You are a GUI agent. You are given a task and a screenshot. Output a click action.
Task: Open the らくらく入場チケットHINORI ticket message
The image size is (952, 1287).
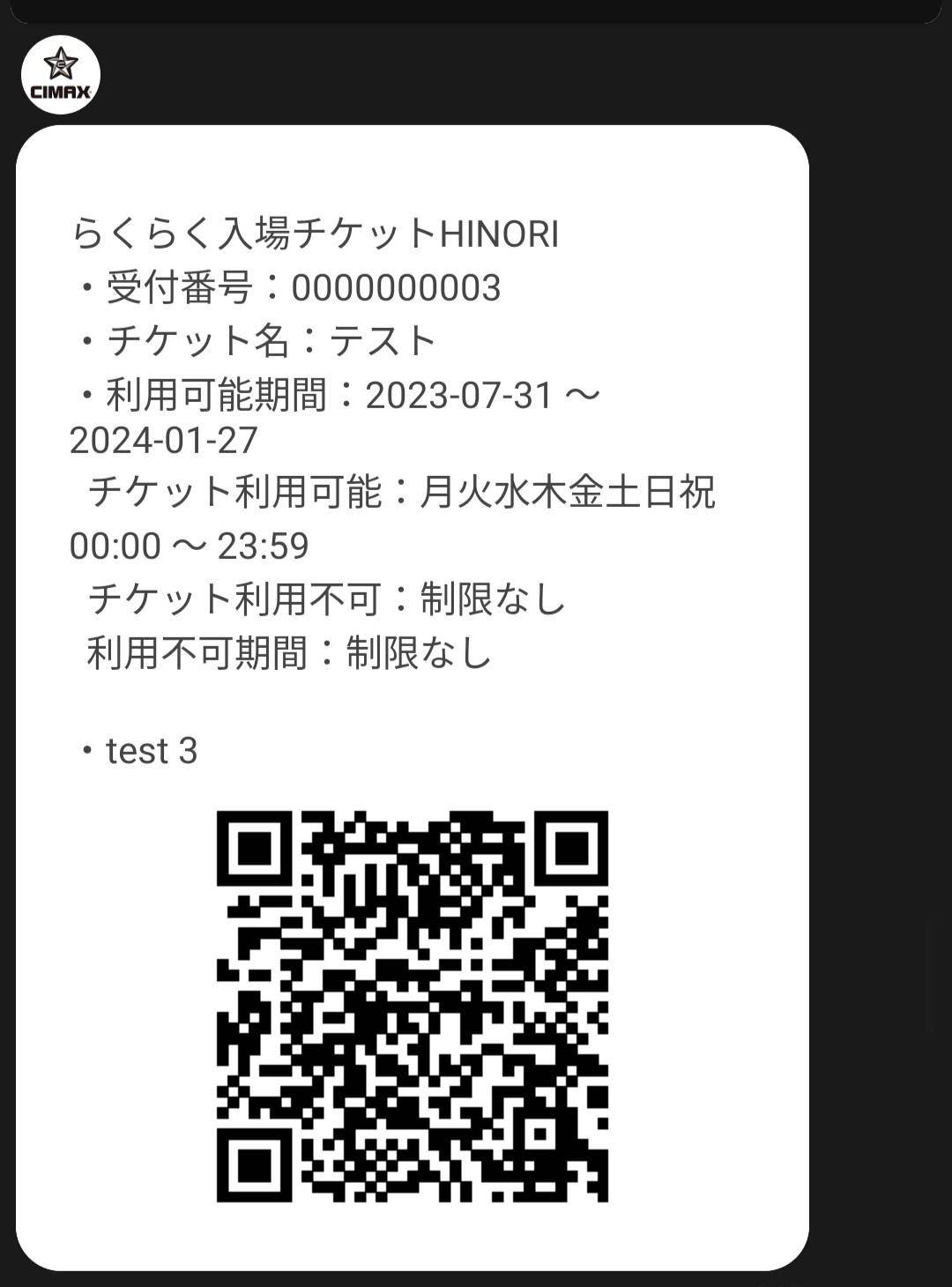pos(412,494)
